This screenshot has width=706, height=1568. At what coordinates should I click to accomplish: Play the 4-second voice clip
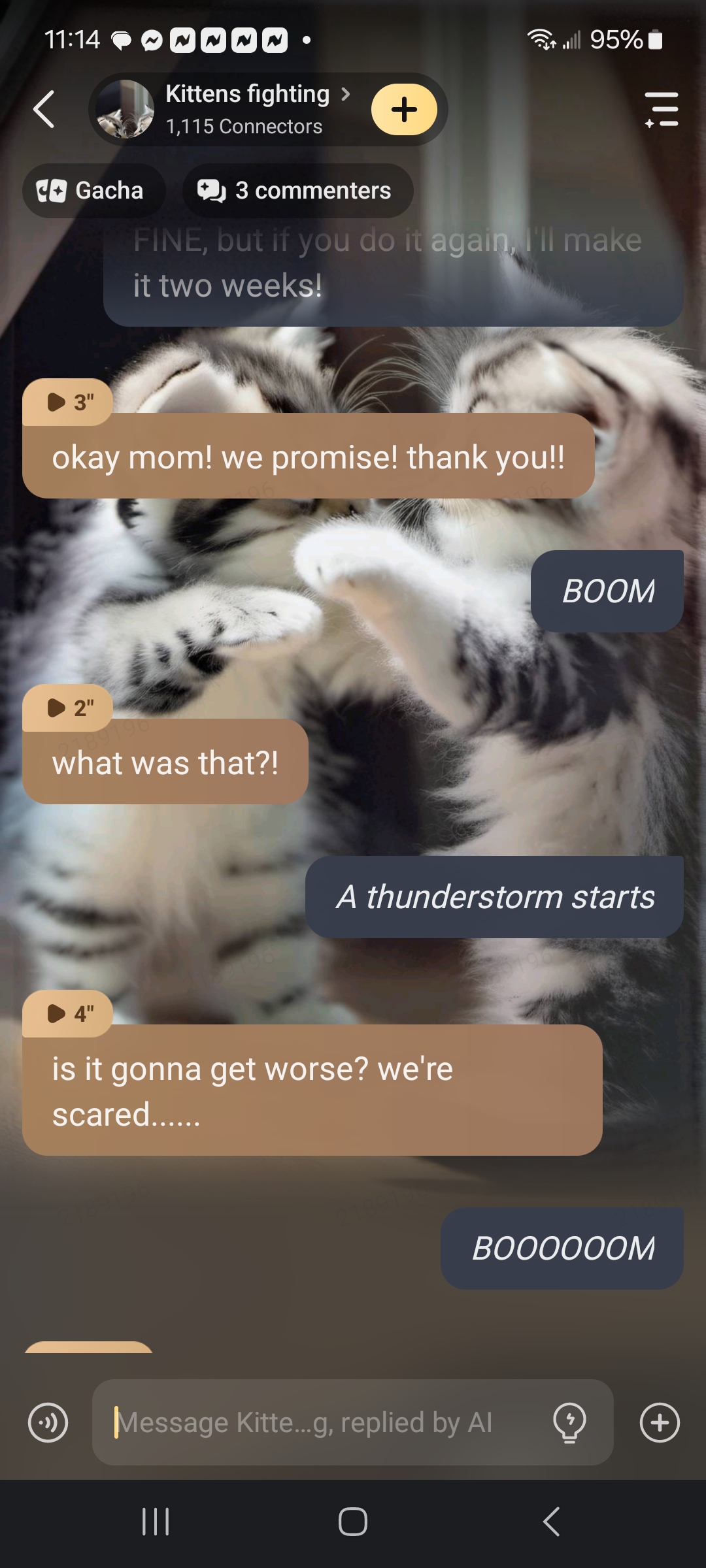click(x=69, y=1013)
